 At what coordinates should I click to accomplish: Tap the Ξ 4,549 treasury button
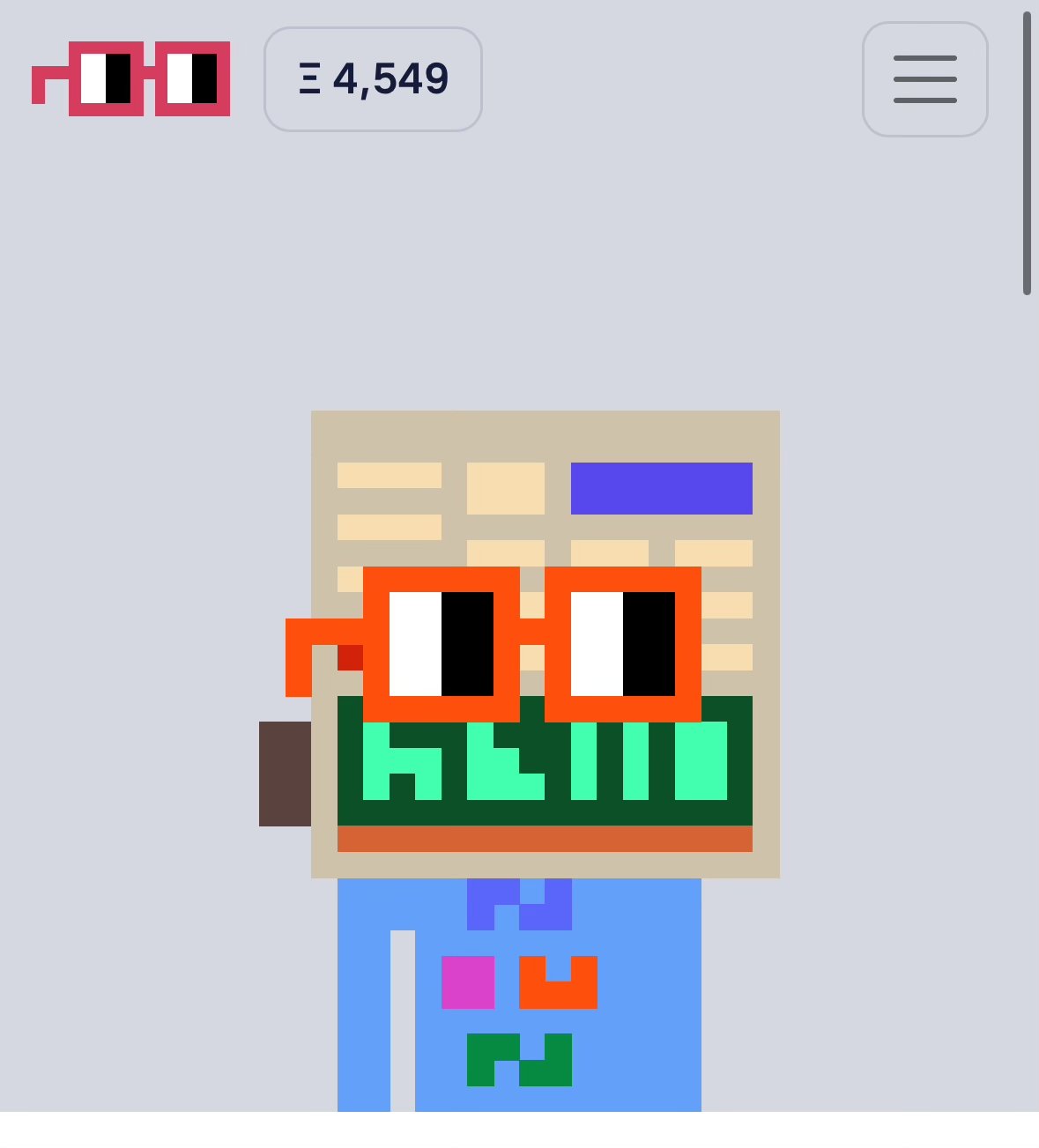(373, 79)
